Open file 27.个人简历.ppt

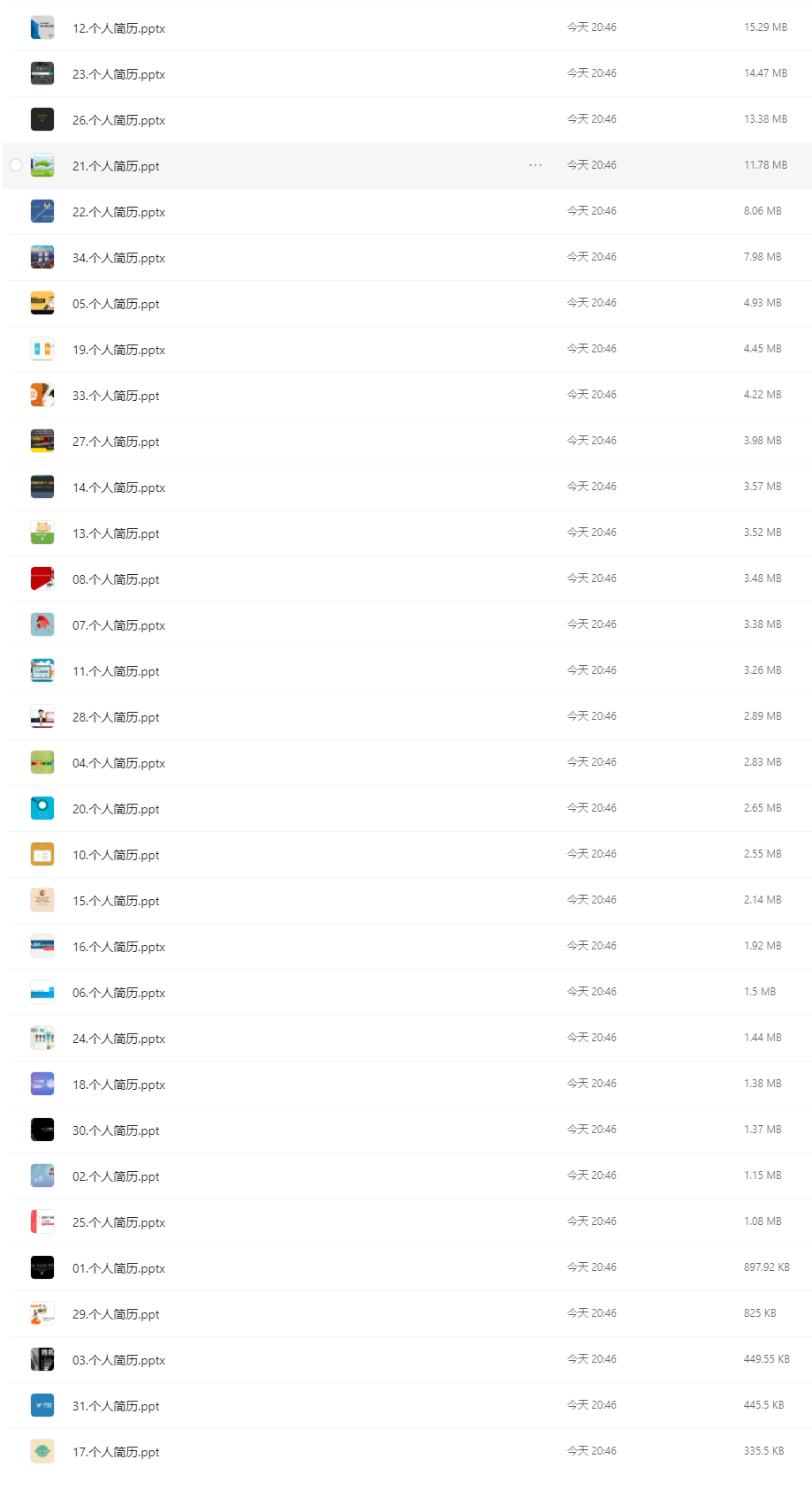tap(116, 442)
